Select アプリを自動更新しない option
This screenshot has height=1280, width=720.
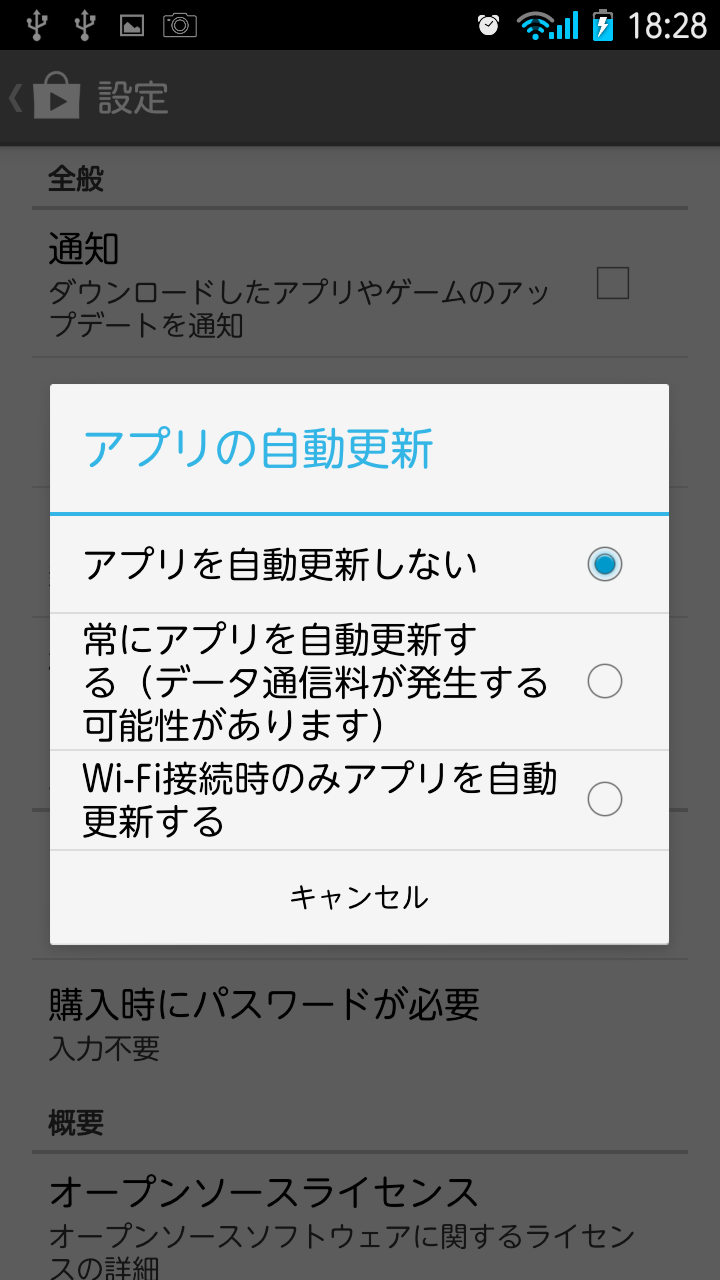tap(358, 565)
